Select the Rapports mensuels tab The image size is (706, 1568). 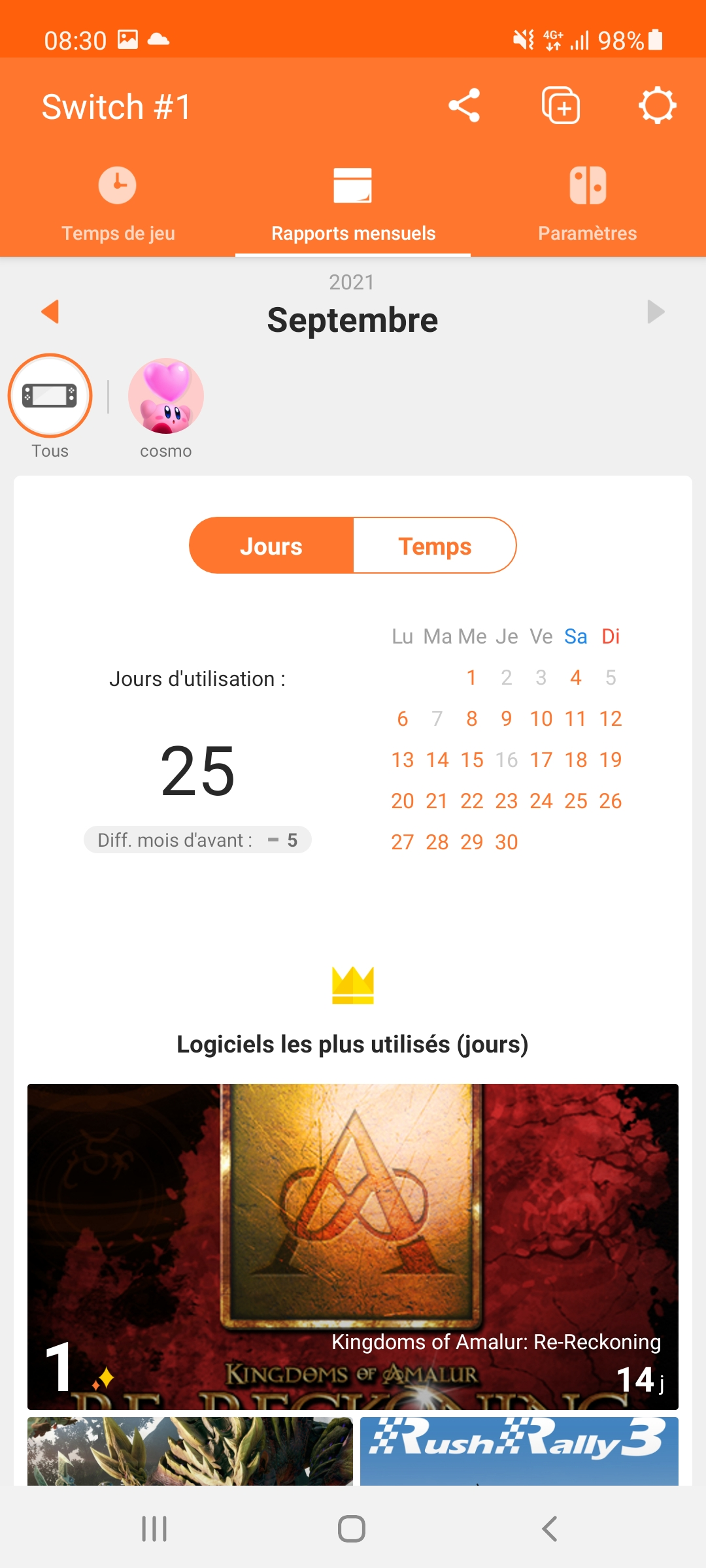[x=353, y=204]
